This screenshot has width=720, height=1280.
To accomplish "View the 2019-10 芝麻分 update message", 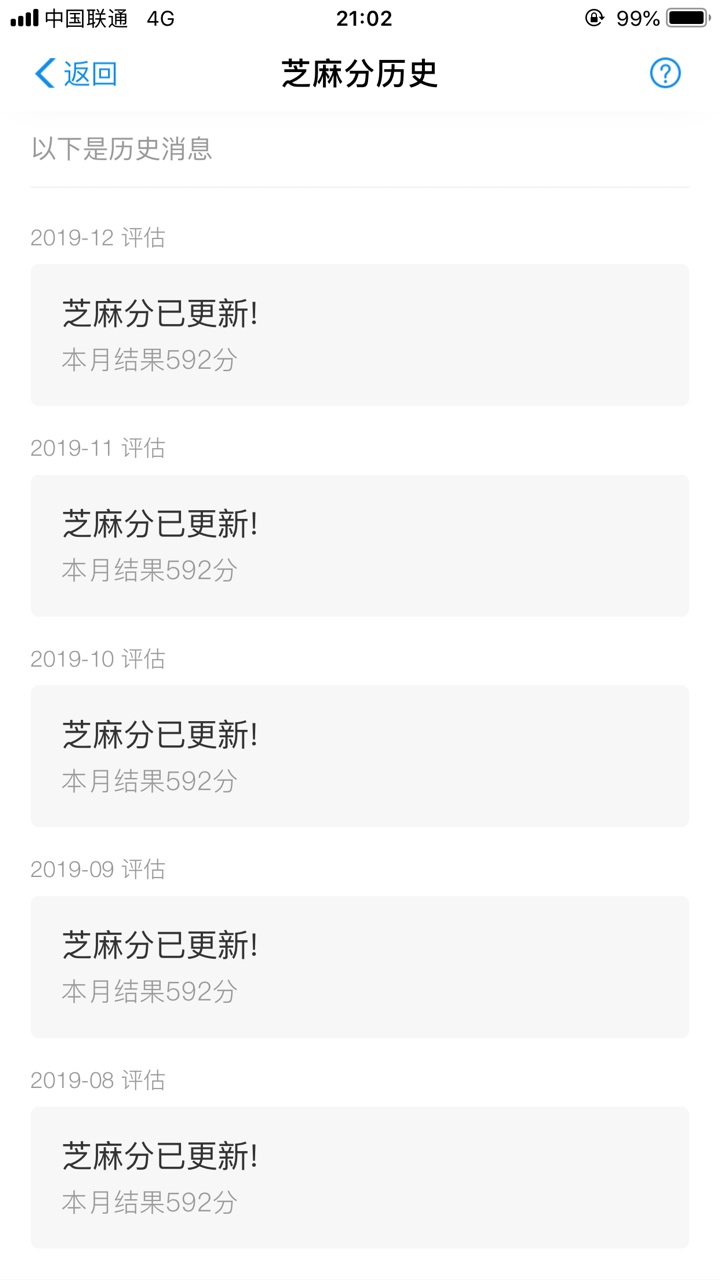I will [360, 756].
